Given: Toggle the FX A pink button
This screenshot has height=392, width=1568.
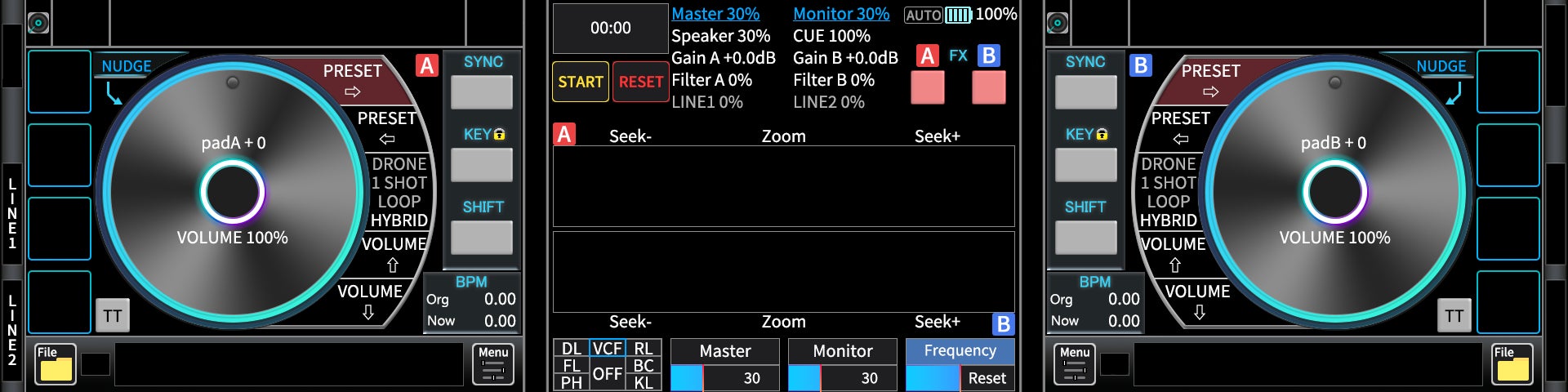Looking at the screenshot, I should [927, 87].
